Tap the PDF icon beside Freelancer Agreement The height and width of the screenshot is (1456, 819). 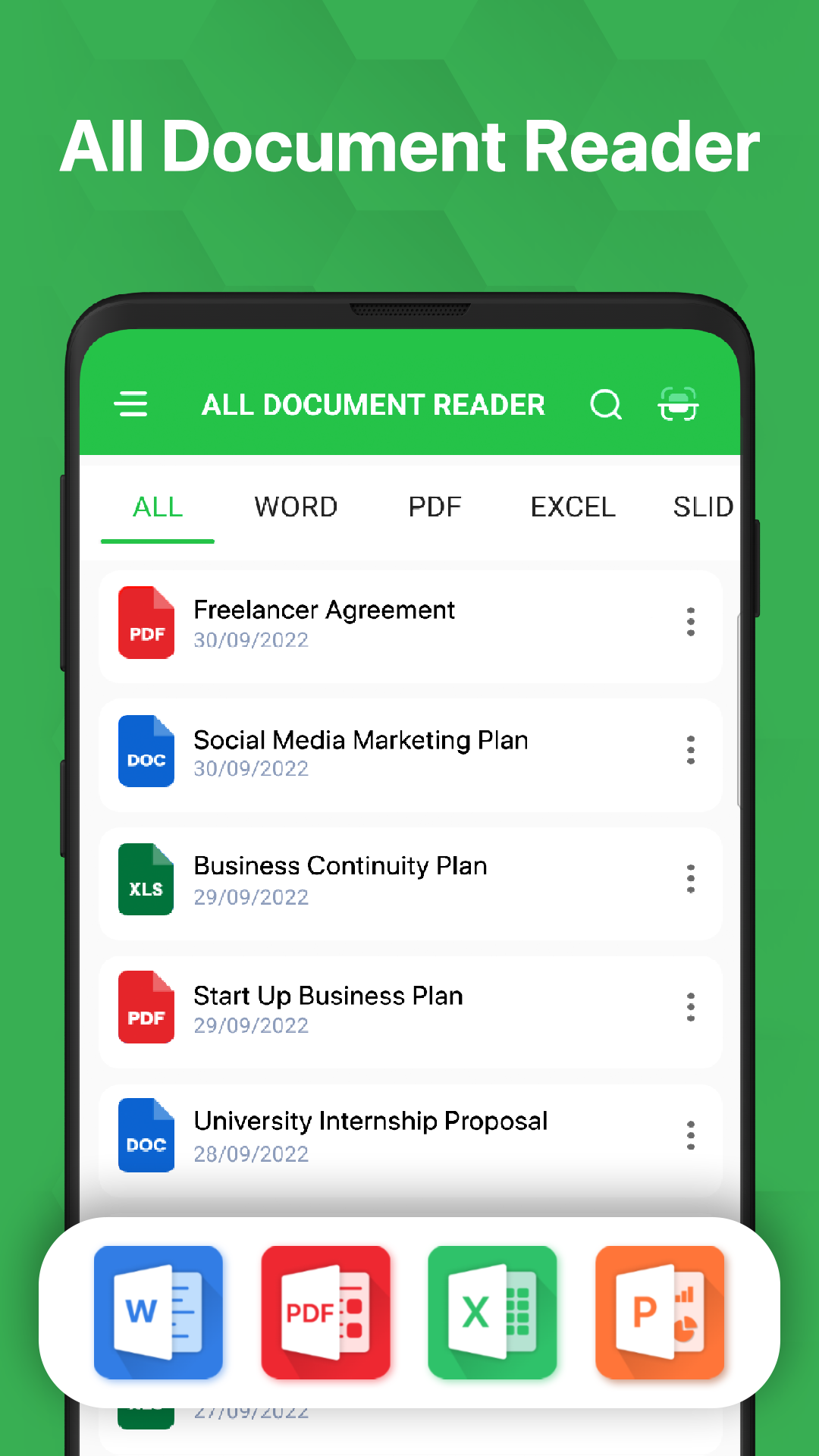point(146,623)
